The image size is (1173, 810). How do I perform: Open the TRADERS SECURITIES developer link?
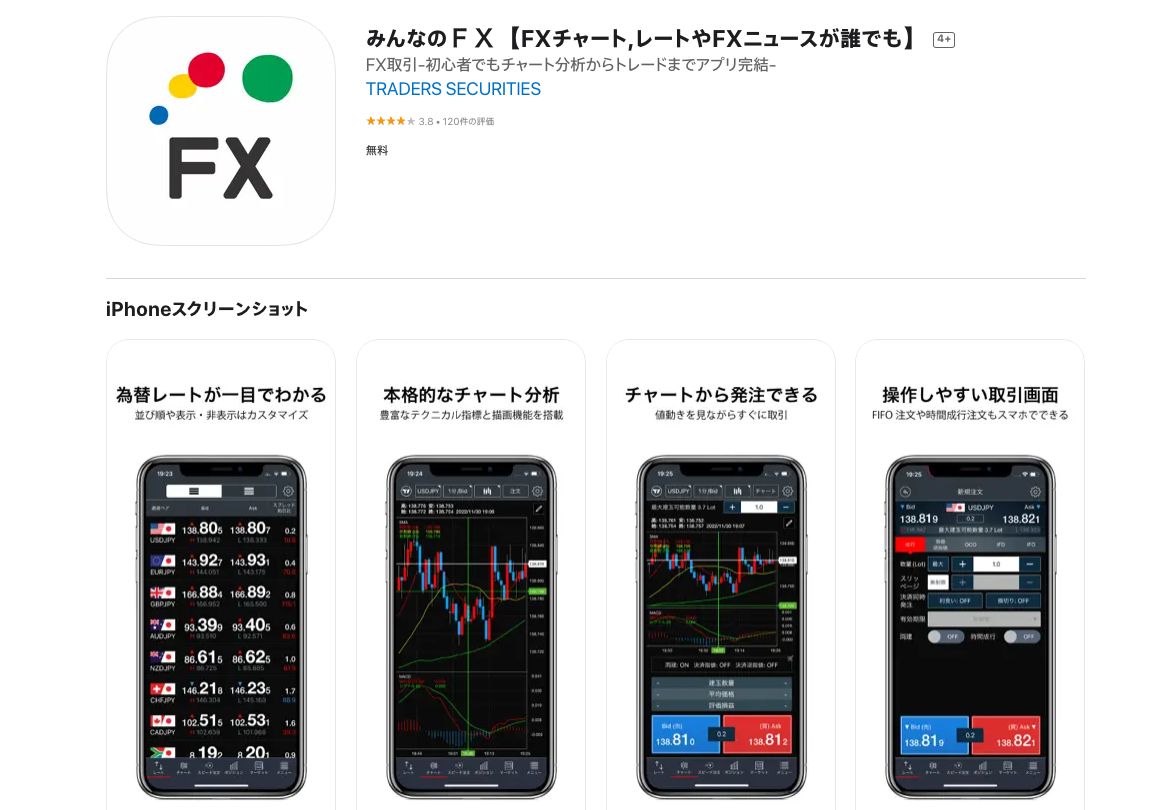453,89
